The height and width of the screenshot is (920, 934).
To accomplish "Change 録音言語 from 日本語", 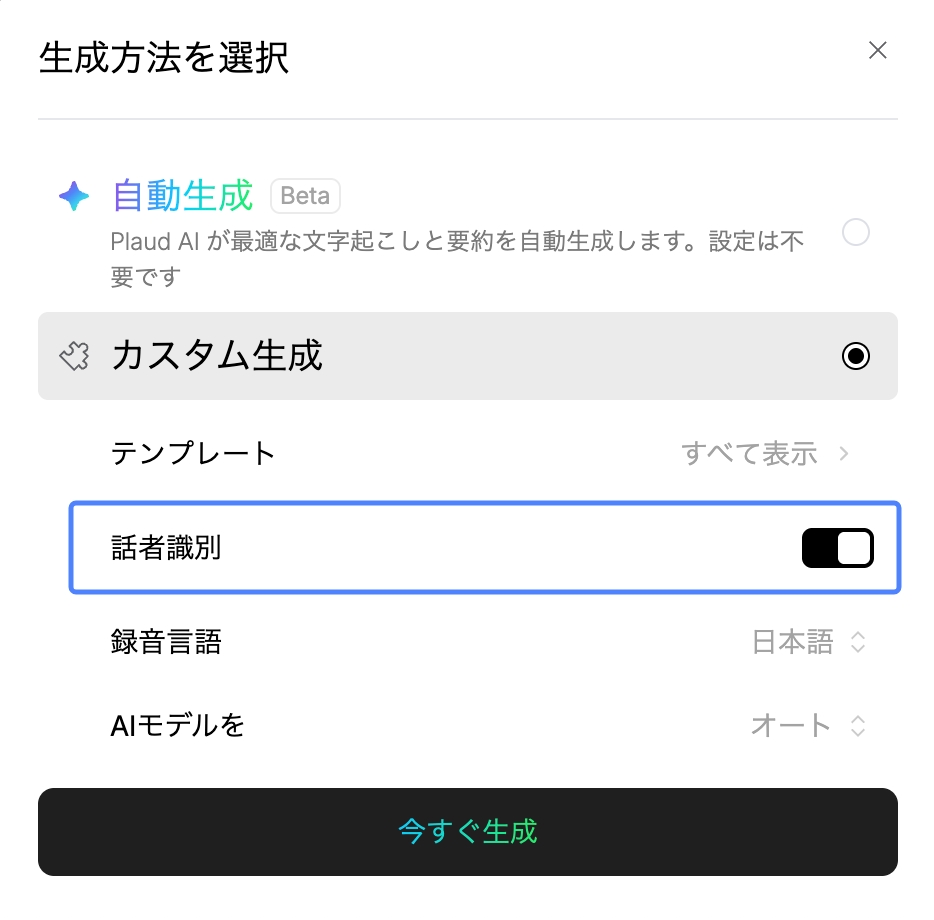I will point(808,642).
